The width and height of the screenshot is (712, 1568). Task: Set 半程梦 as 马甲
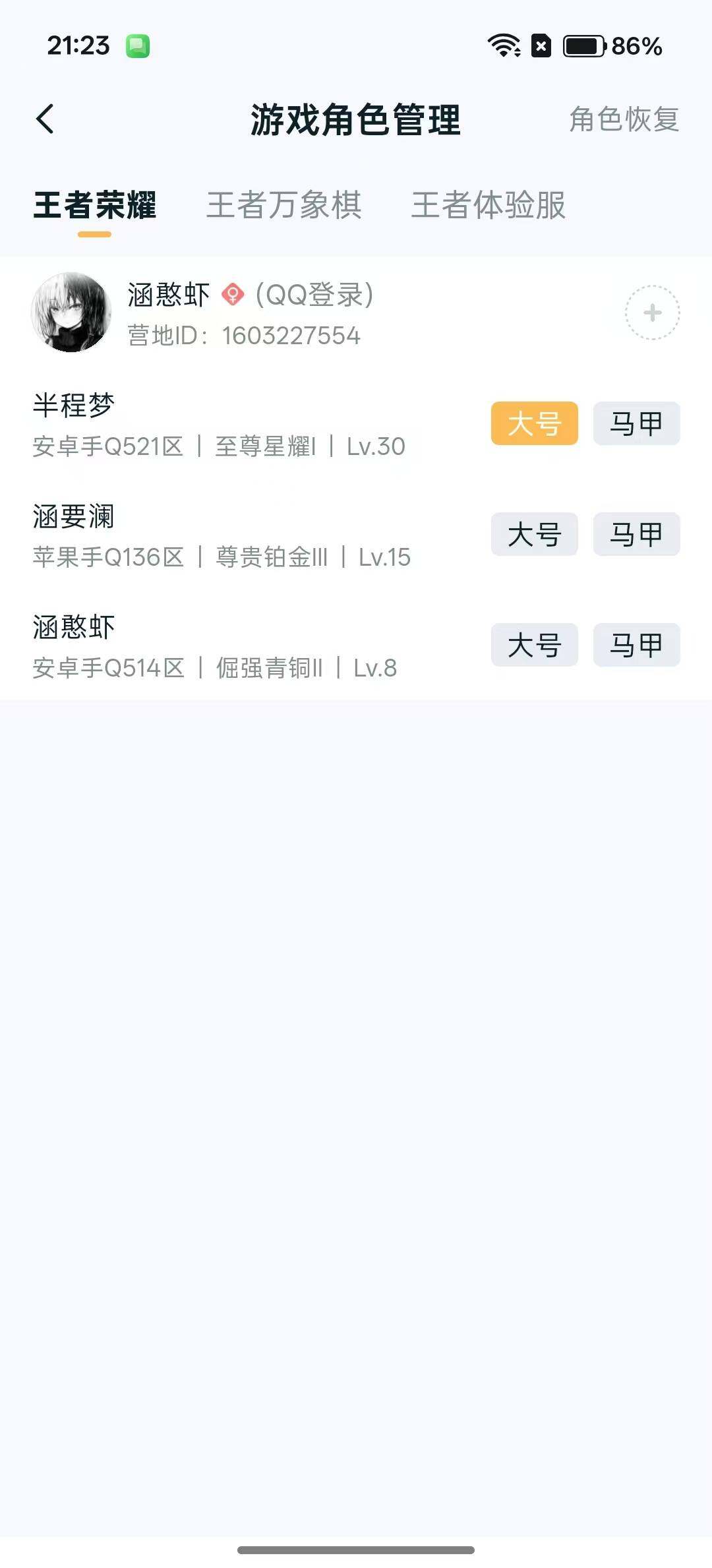click(636, 423)
